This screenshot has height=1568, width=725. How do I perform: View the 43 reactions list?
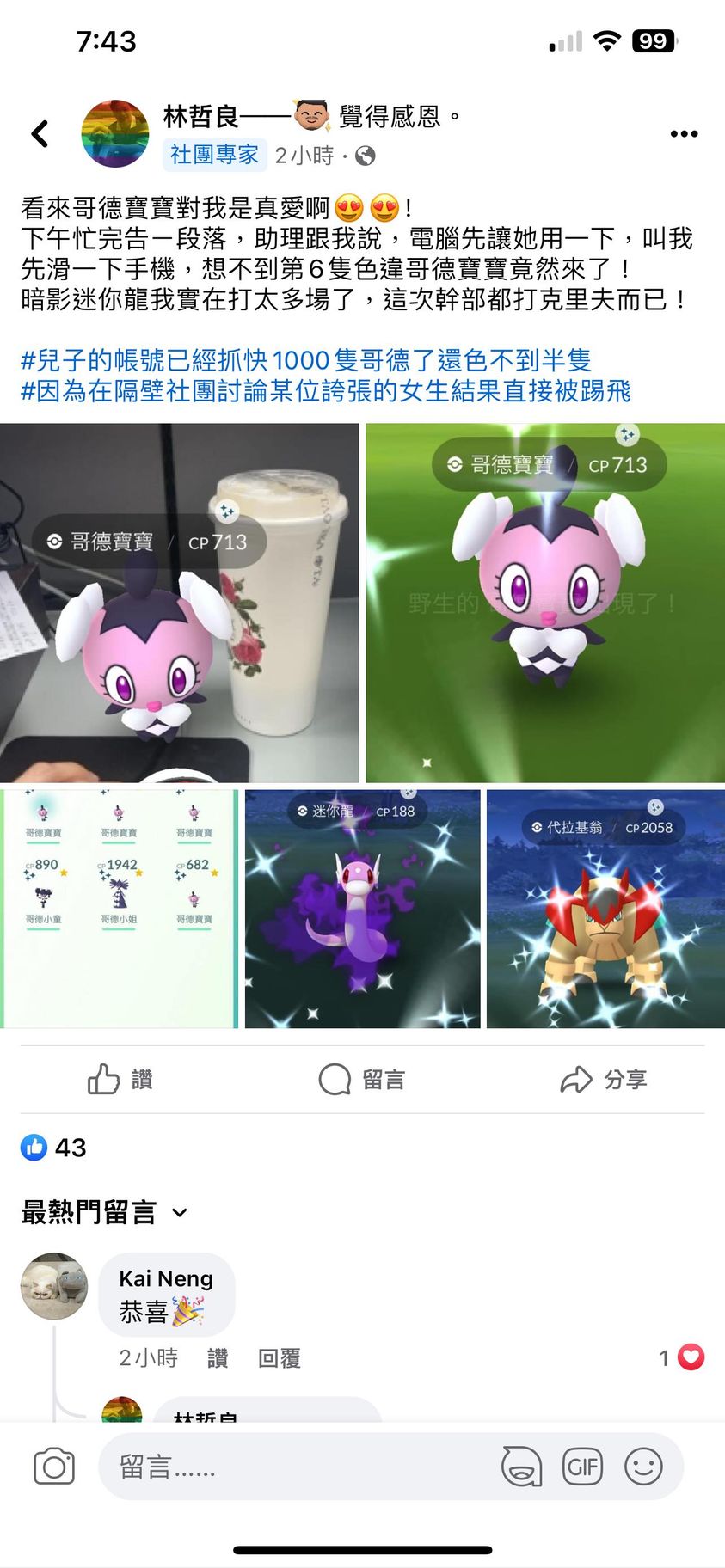pos(53,1148)
